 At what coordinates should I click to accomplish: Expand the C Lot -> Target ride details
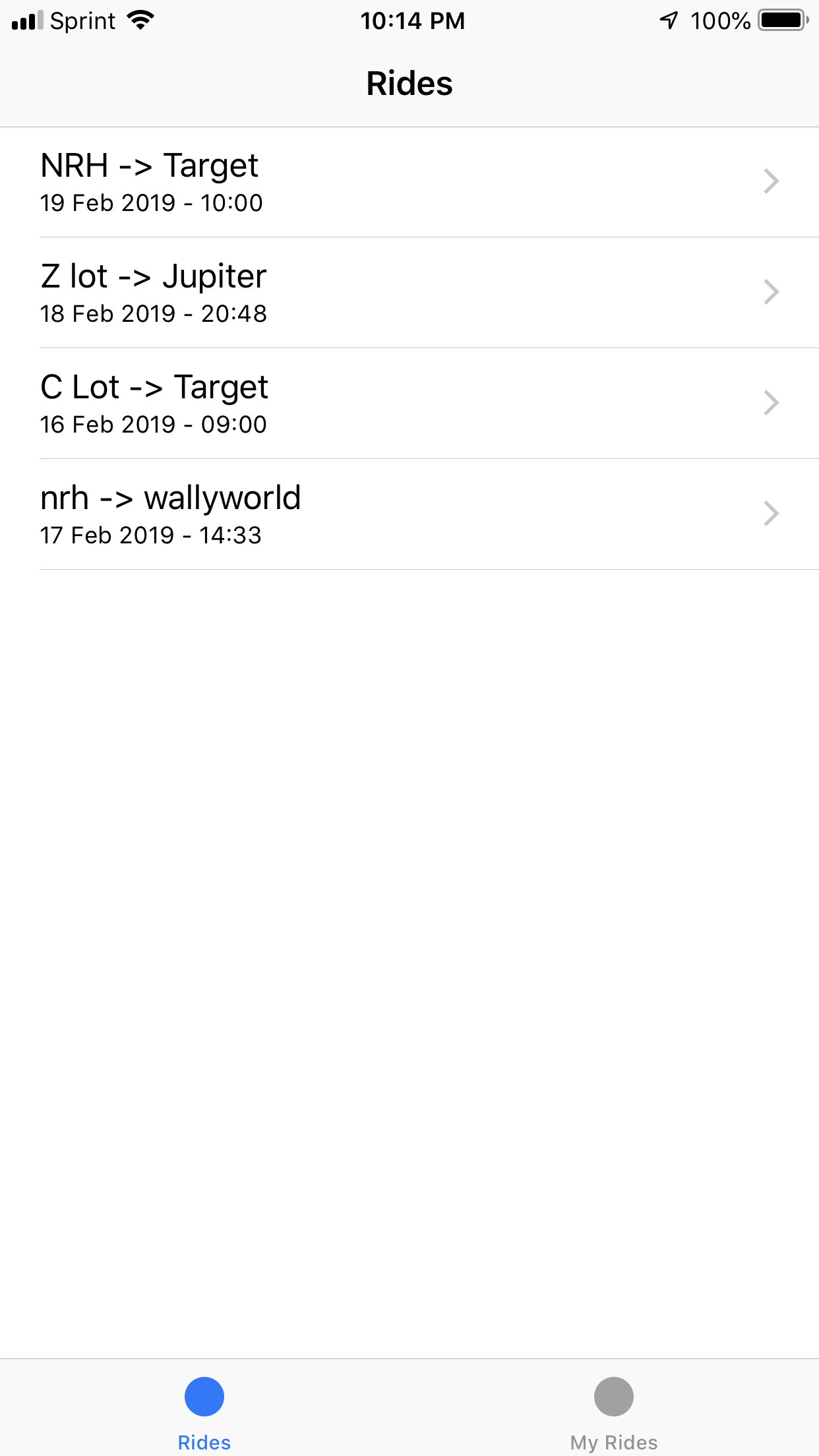pyautogui.click(x=770, y=402)
